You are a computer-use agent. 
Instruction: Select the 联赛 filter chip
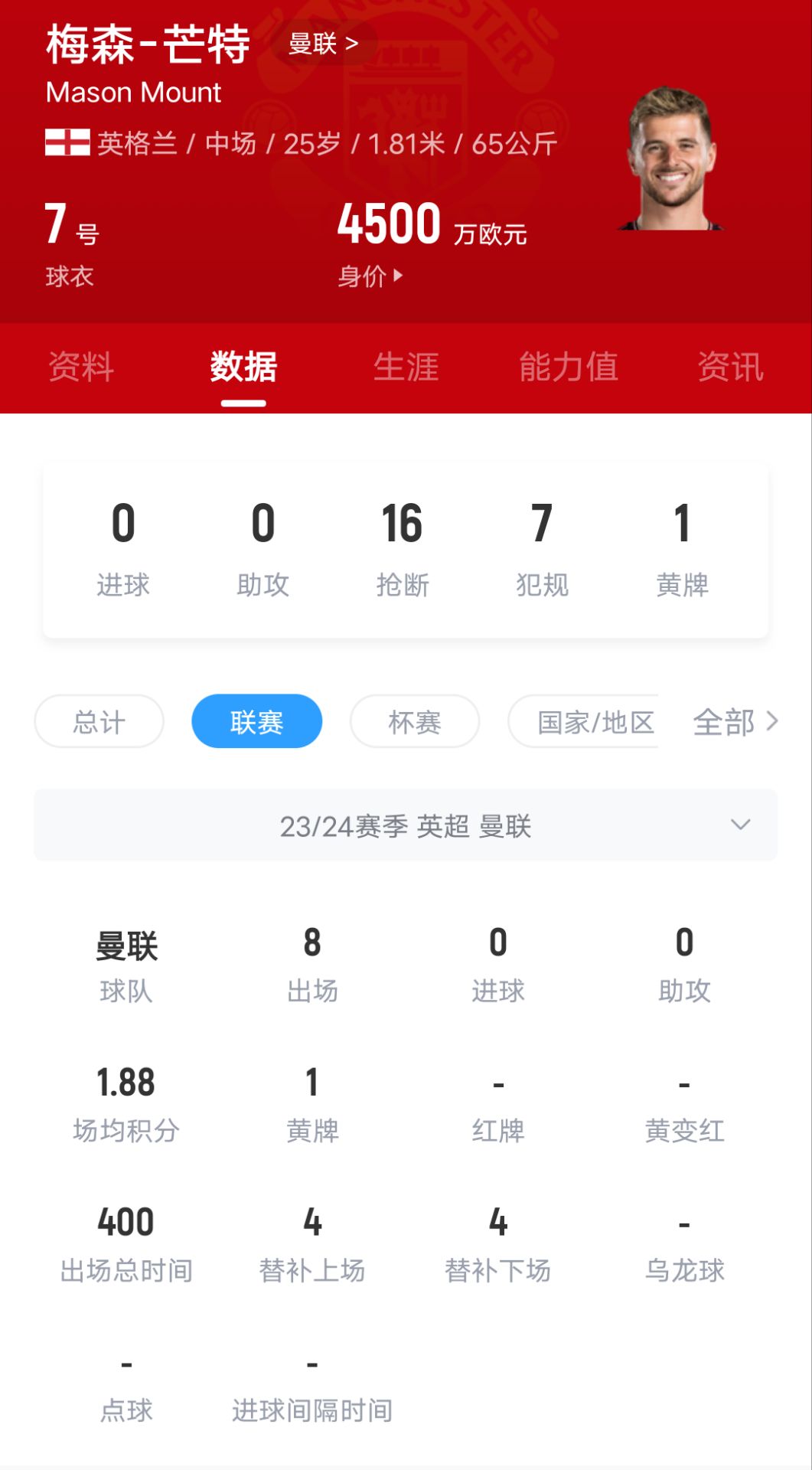click(x=256, y=721)
